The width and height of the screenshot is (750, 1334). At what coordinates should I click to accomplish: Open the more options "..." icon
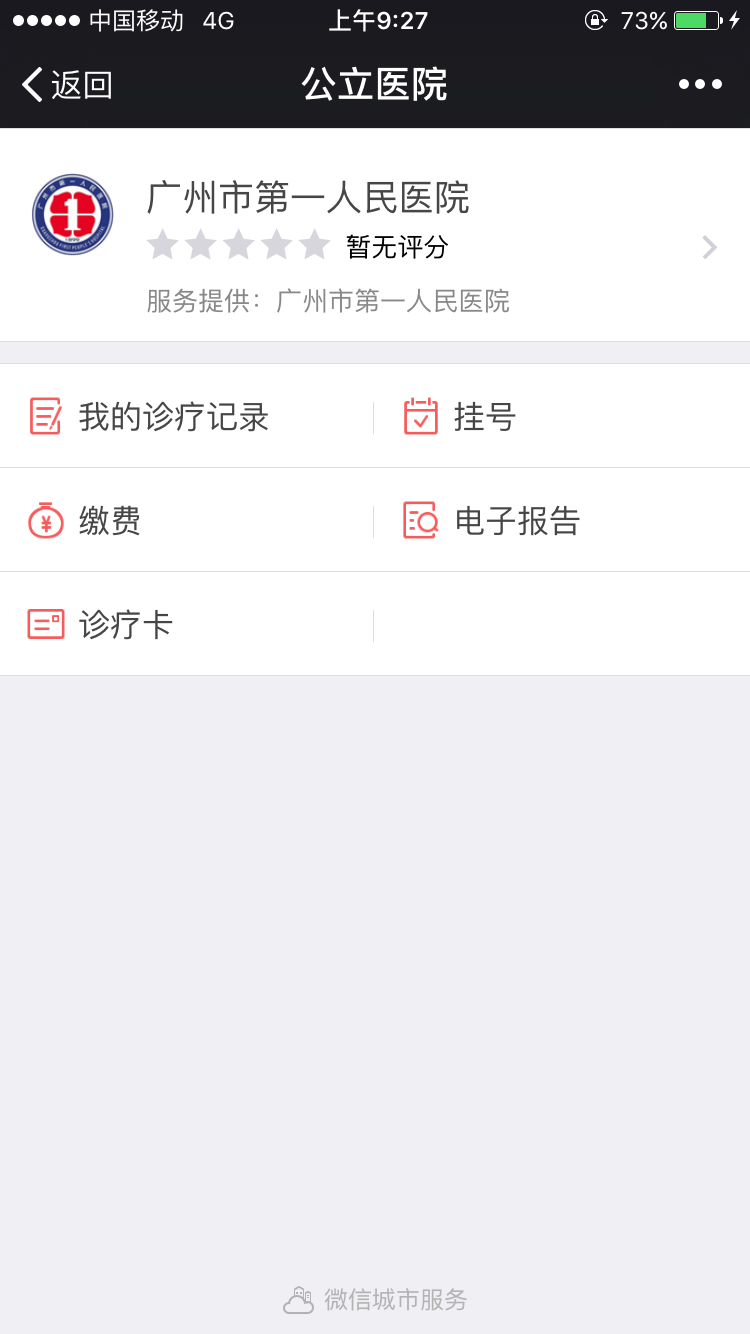pyautogui.click(x=699, y=85)
